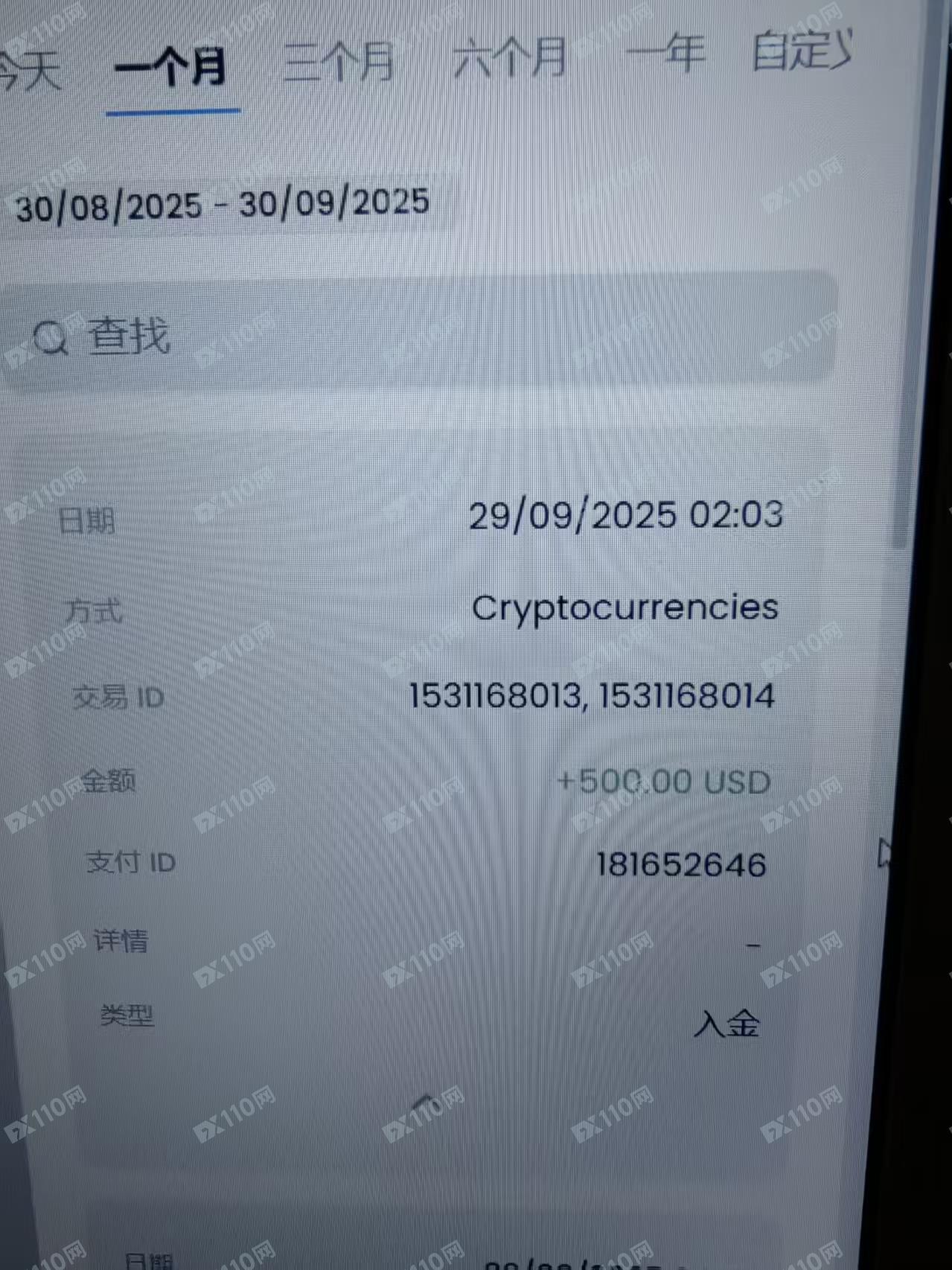
Task: Switch to the 一年 tab
Action: click(x=666, y=54)
